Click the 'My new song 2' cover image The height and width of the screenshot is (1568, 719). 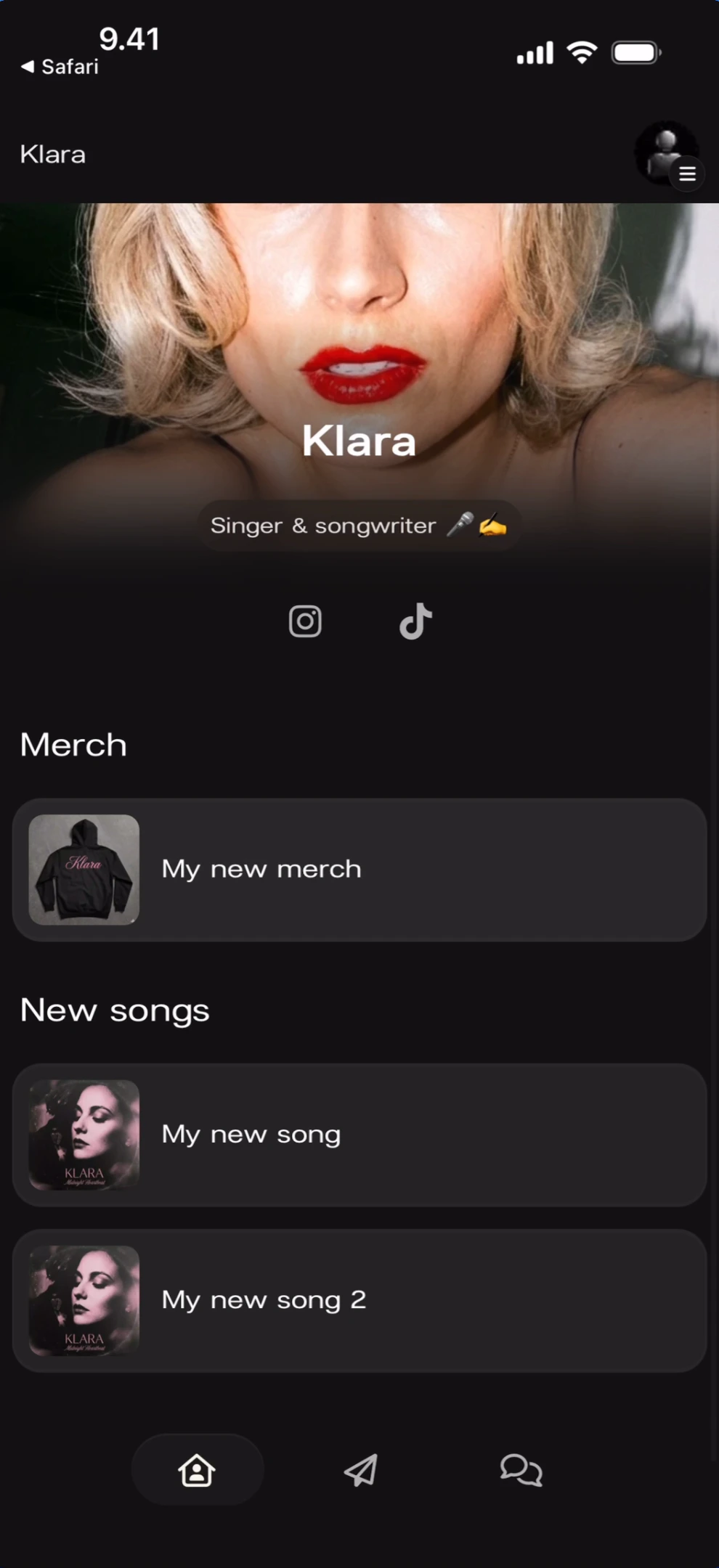(x=83, y=1299)
